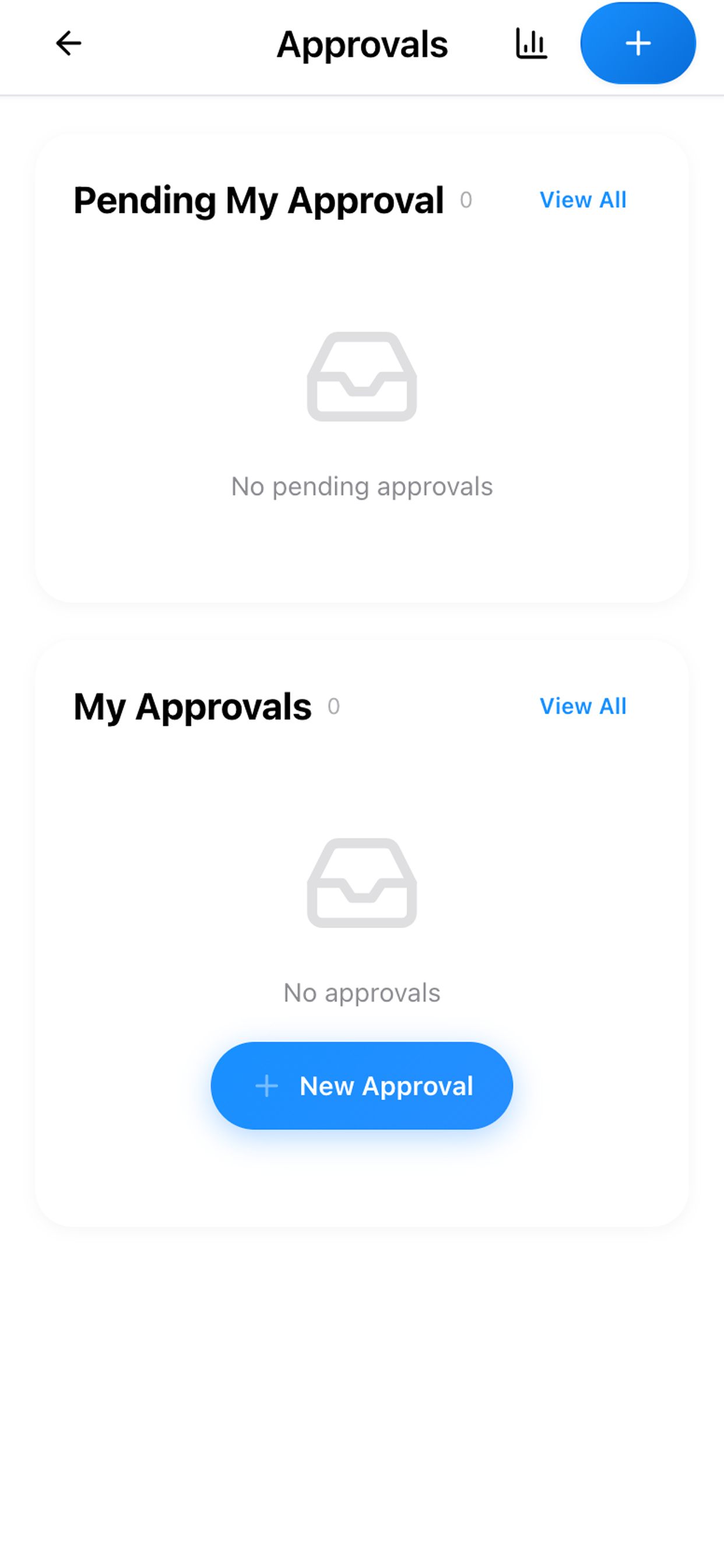Image resolution: width=724 pixels, height=1568 pixels.
Task: Click the My Approvals section heading
Action: point(192,706)
